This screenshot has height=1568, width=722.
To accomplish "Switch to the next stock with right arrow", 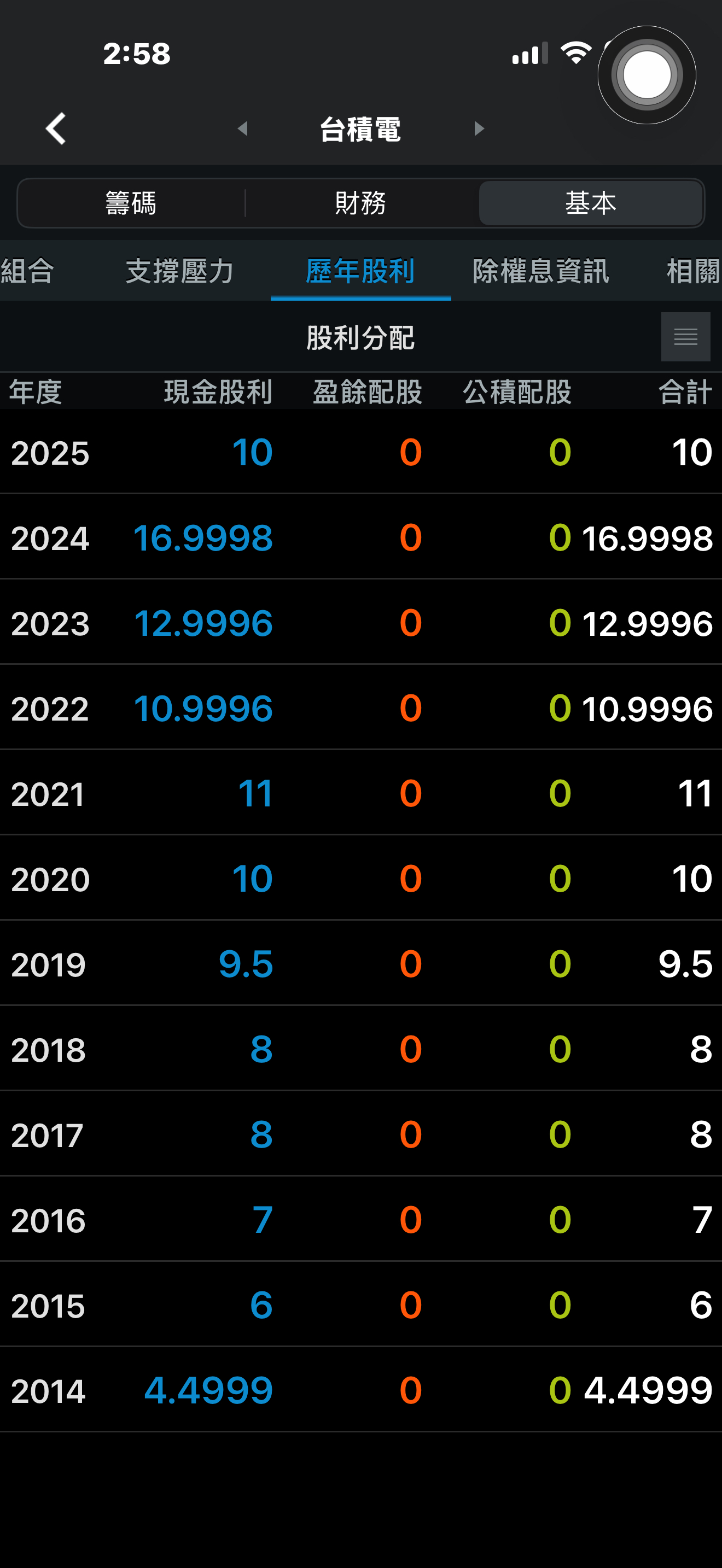I will tap(479, 128).
